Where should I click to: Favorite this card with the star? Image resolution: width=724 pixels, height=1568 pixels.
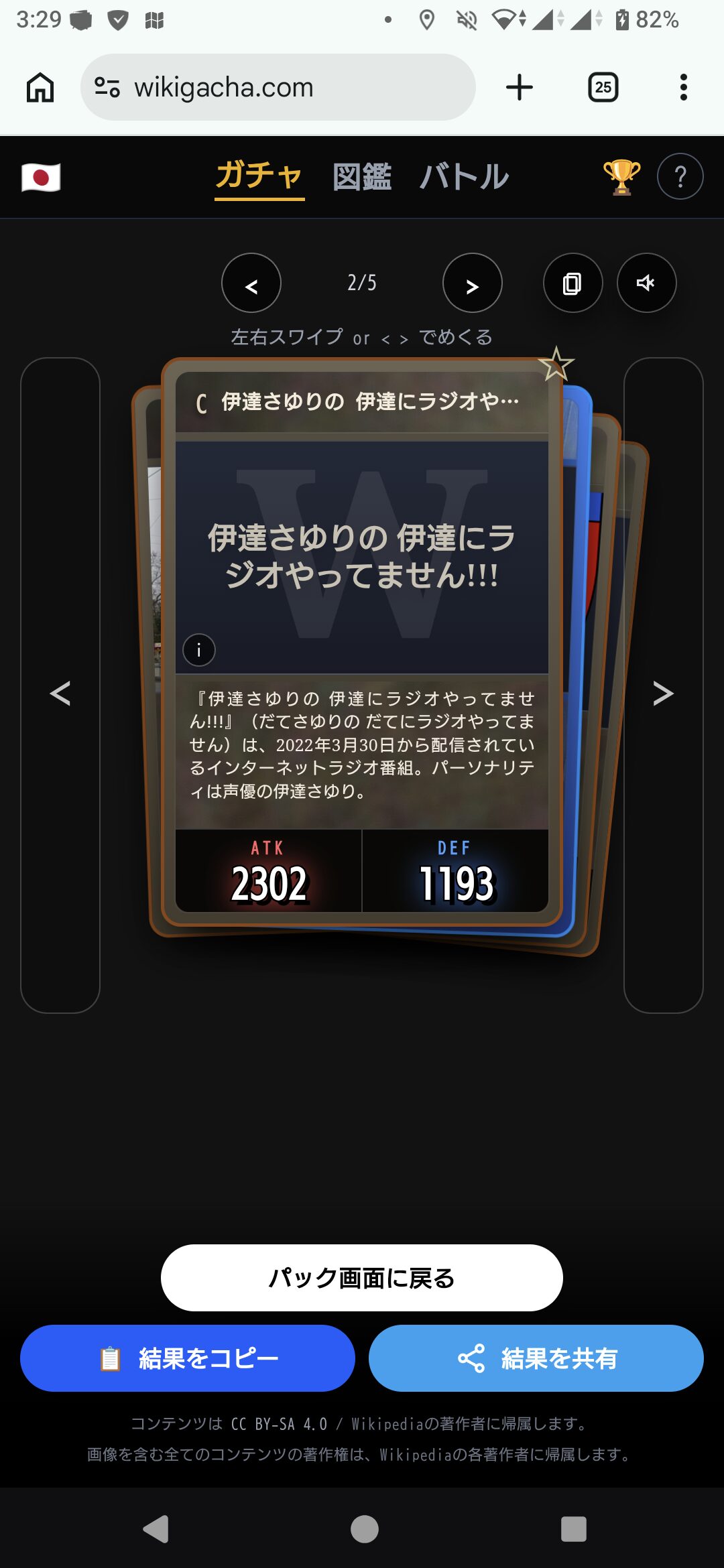tap(556, 365)
